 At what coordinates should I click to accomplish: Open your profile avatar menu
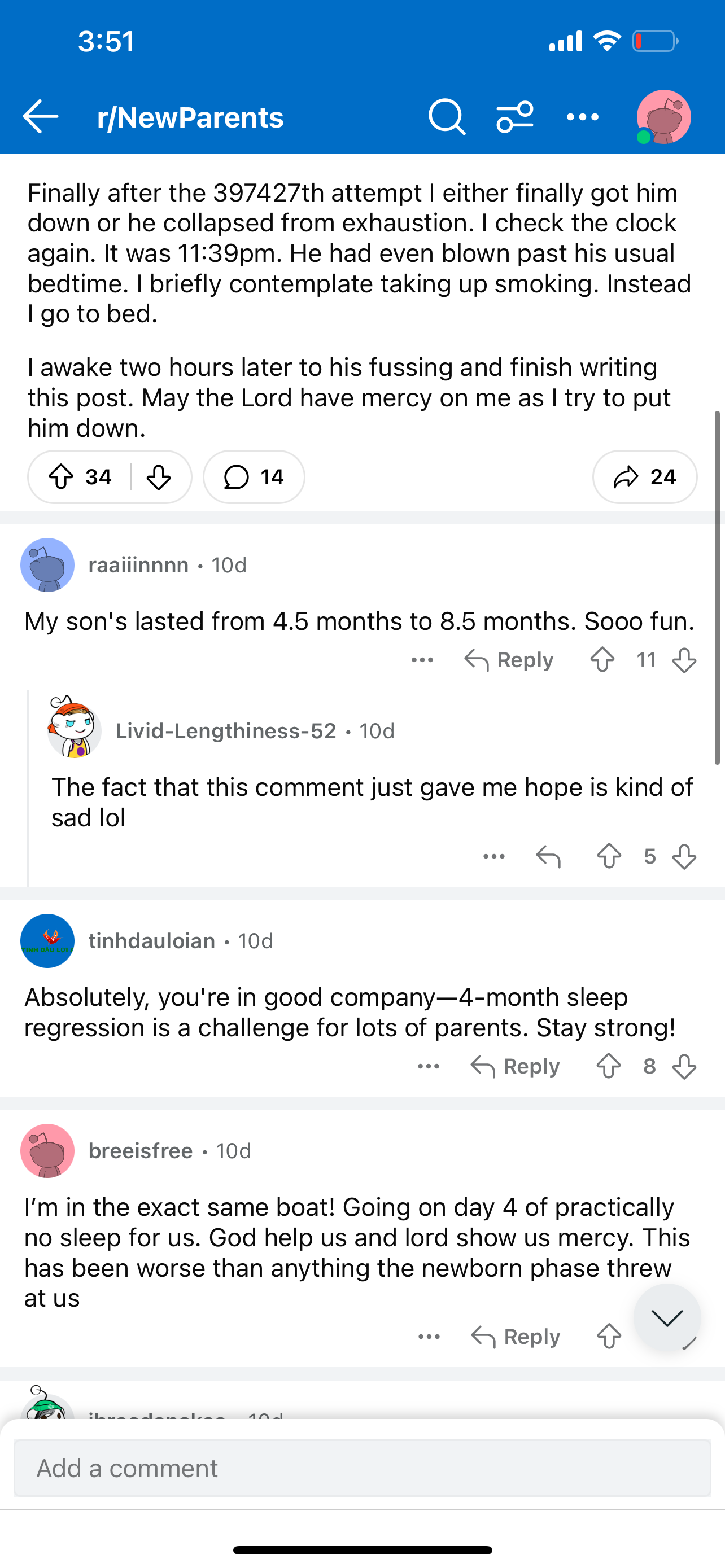tap(663, 116)
